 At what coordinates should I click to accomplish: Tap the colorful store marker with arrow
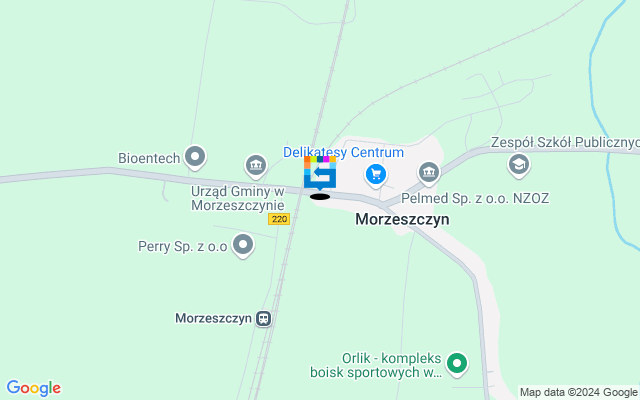tap(320, 172)
